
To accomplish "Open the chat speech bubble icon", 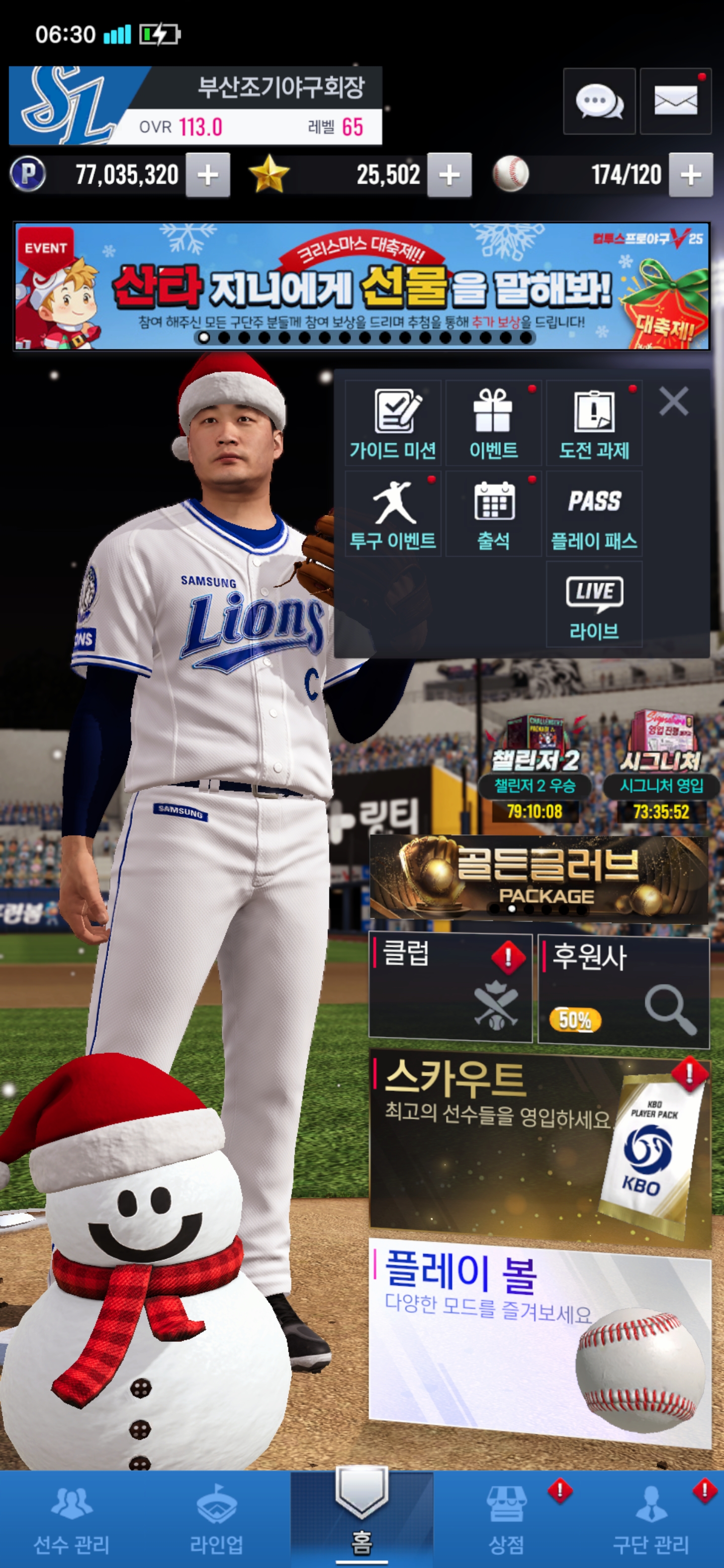I will point(599,101).
